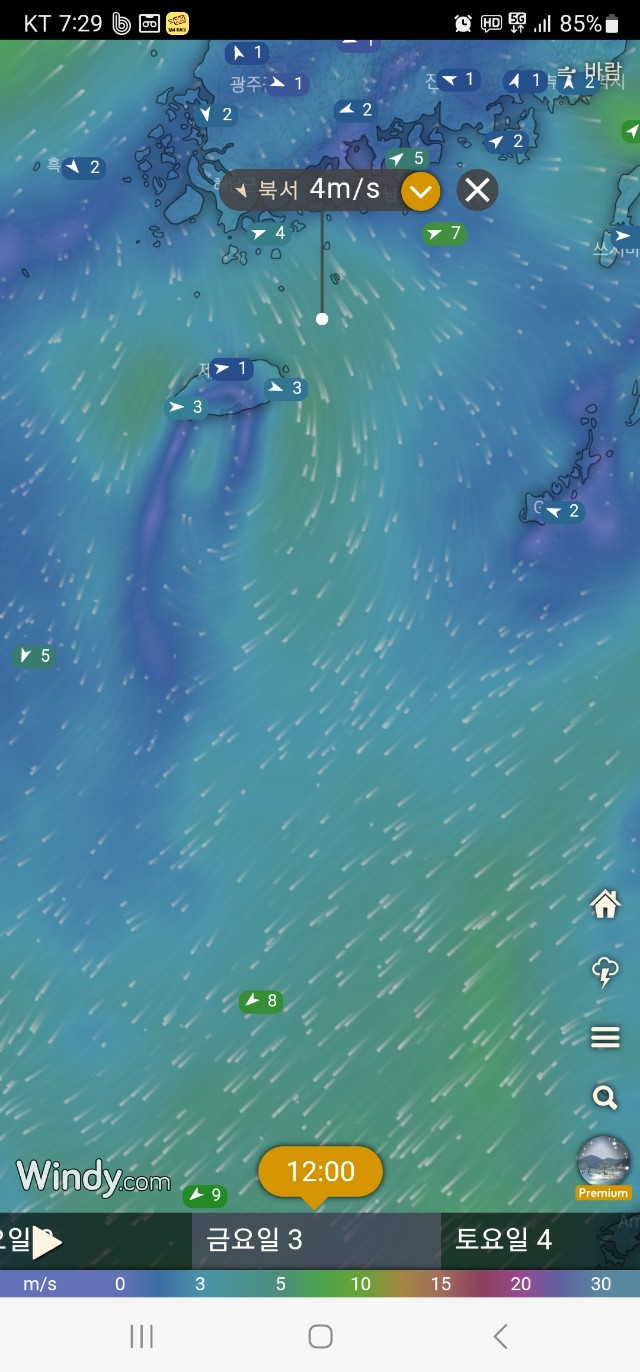
Task: Close the wind picker popup
Action: [x=478, y=189]
